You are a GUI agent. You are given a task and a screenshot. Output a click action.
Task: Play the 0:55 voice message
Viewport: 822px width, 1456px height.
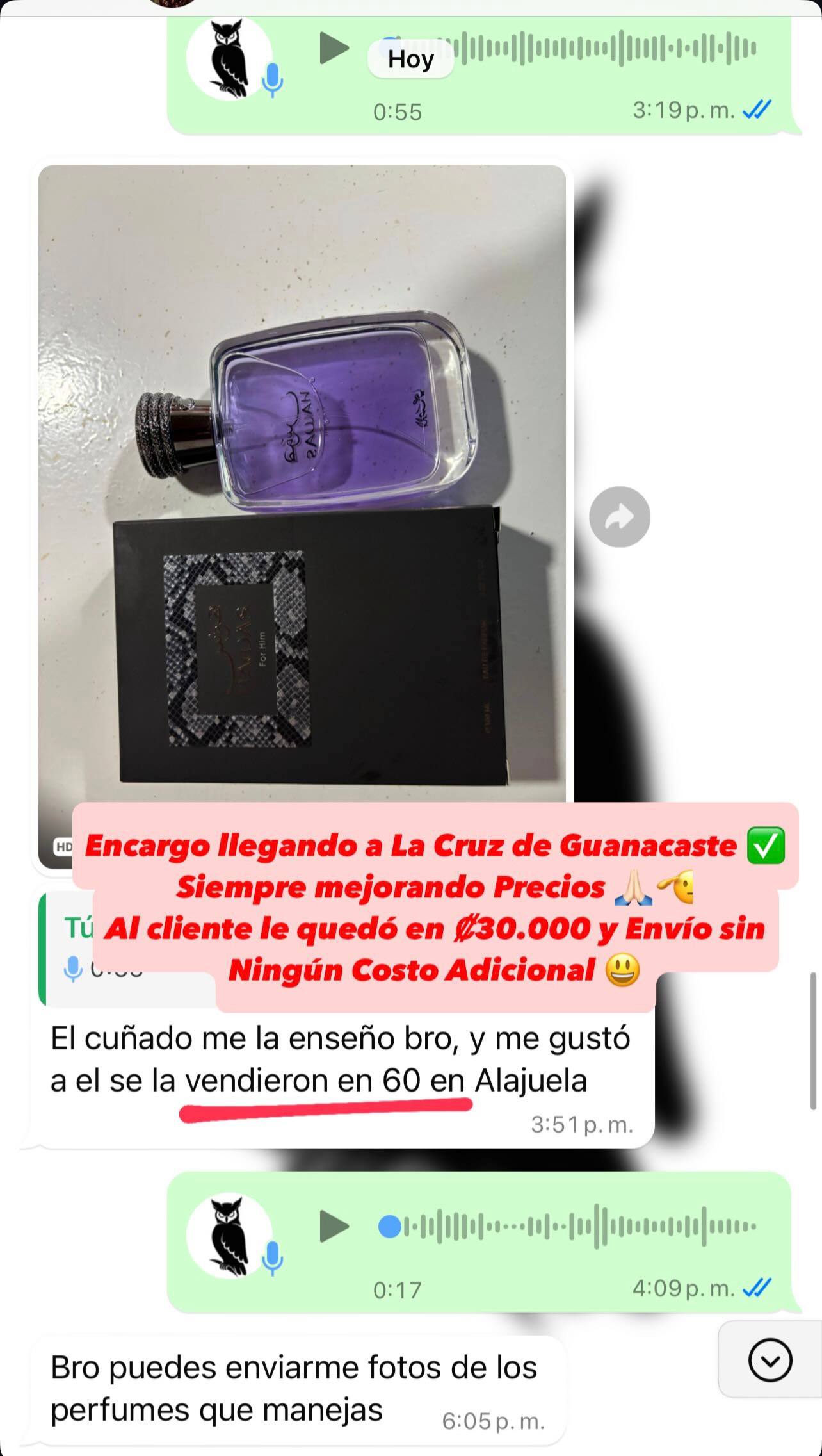(x=334, y=48)
